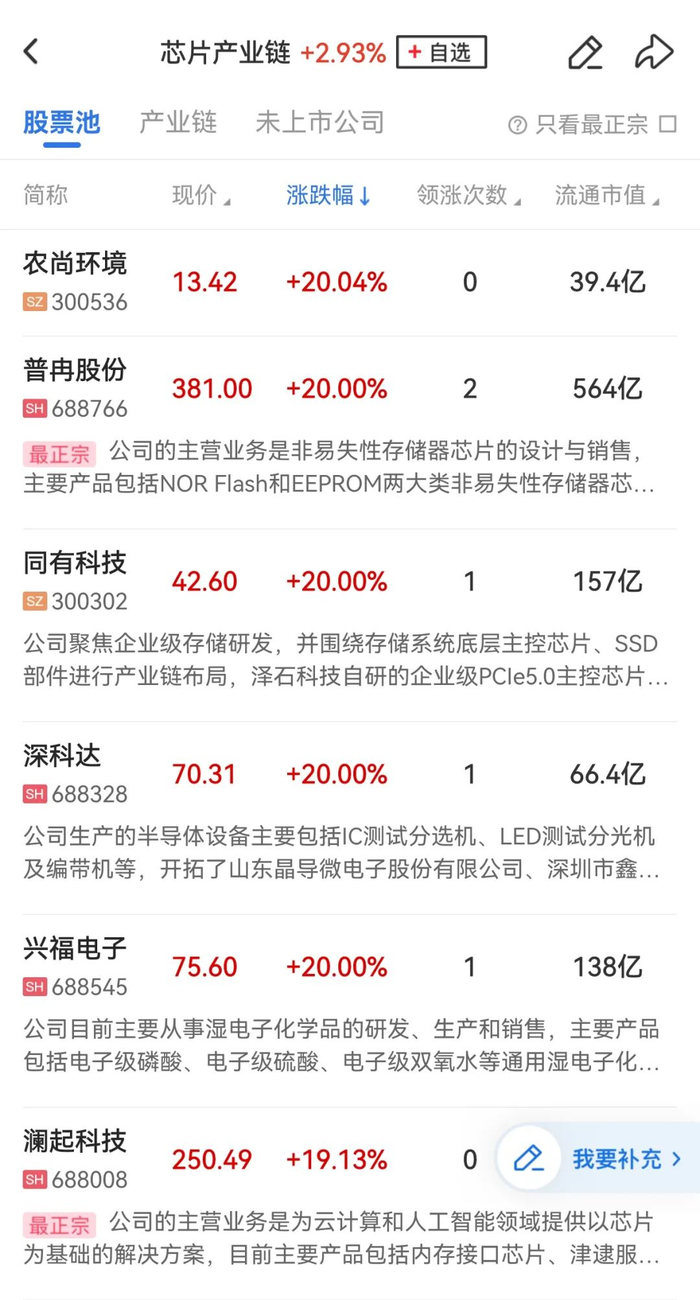The image size is (700, 1300).
Task: Tap the 我要补充 floating button
Action: click(598, 1160)
